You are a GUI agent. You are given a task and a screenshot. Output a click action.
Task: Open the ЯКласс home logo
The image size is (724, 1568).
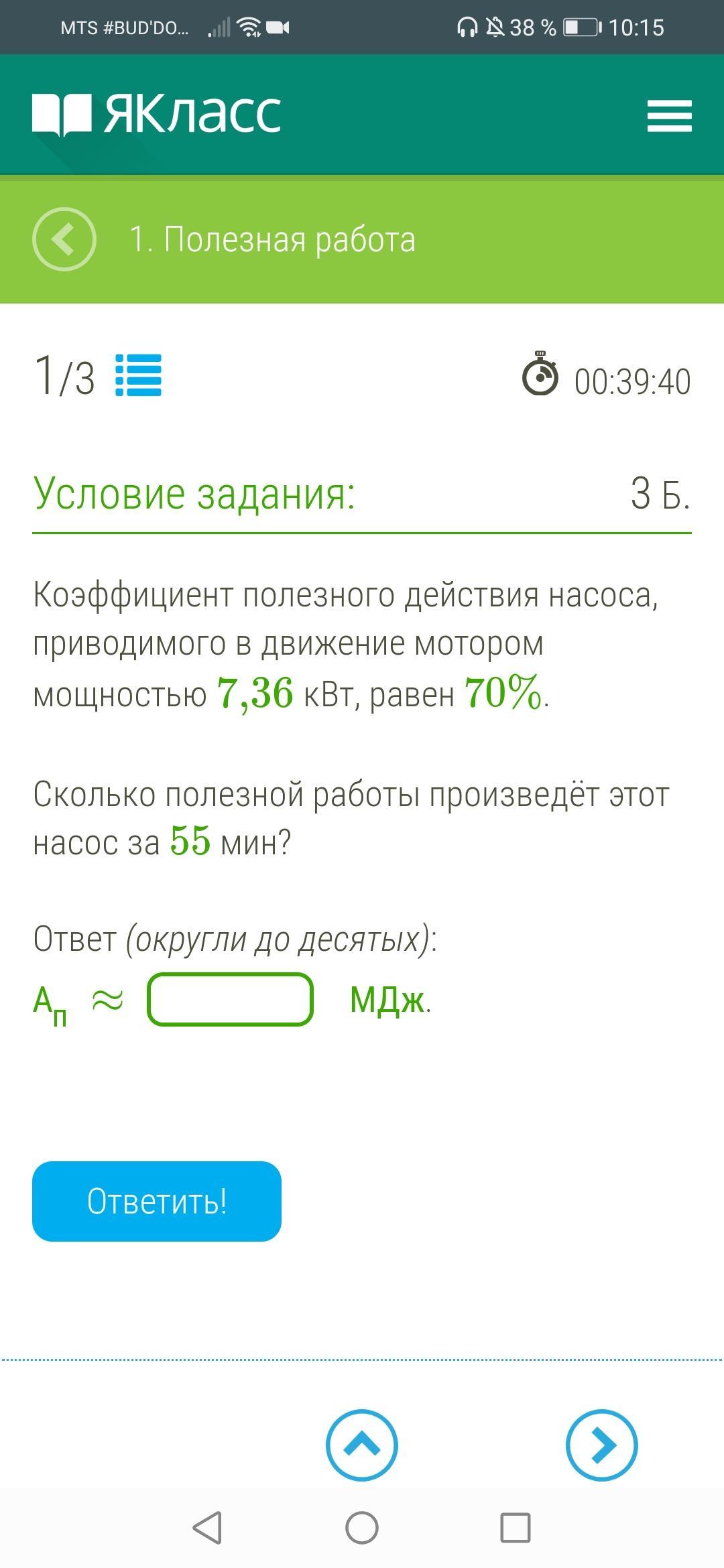[157, 114]
